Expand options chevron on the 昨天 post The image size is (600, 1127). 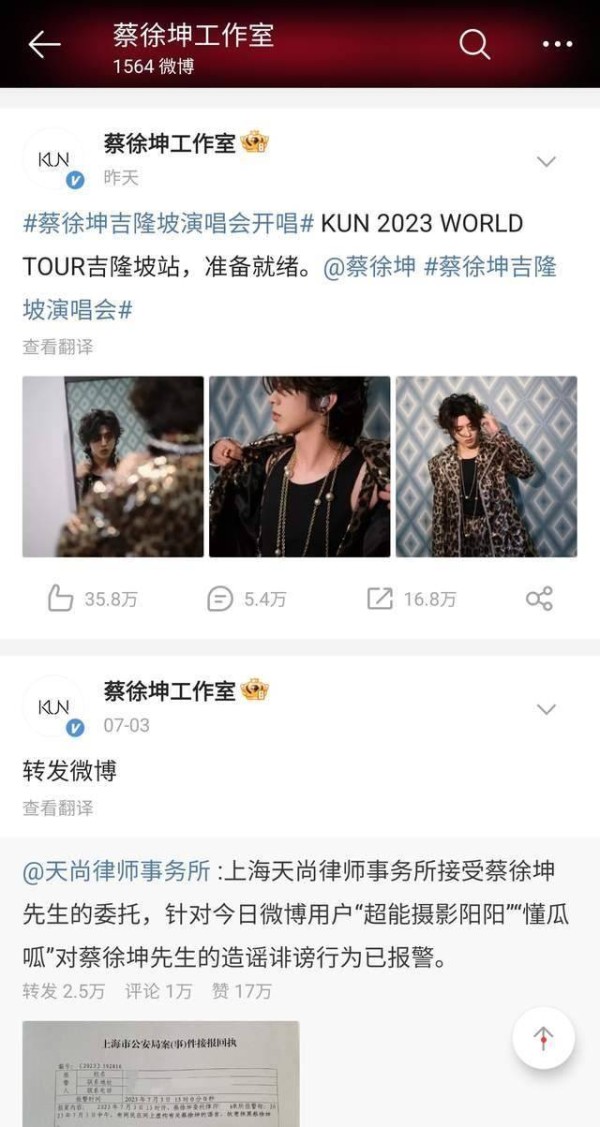(x=546, y=161)
